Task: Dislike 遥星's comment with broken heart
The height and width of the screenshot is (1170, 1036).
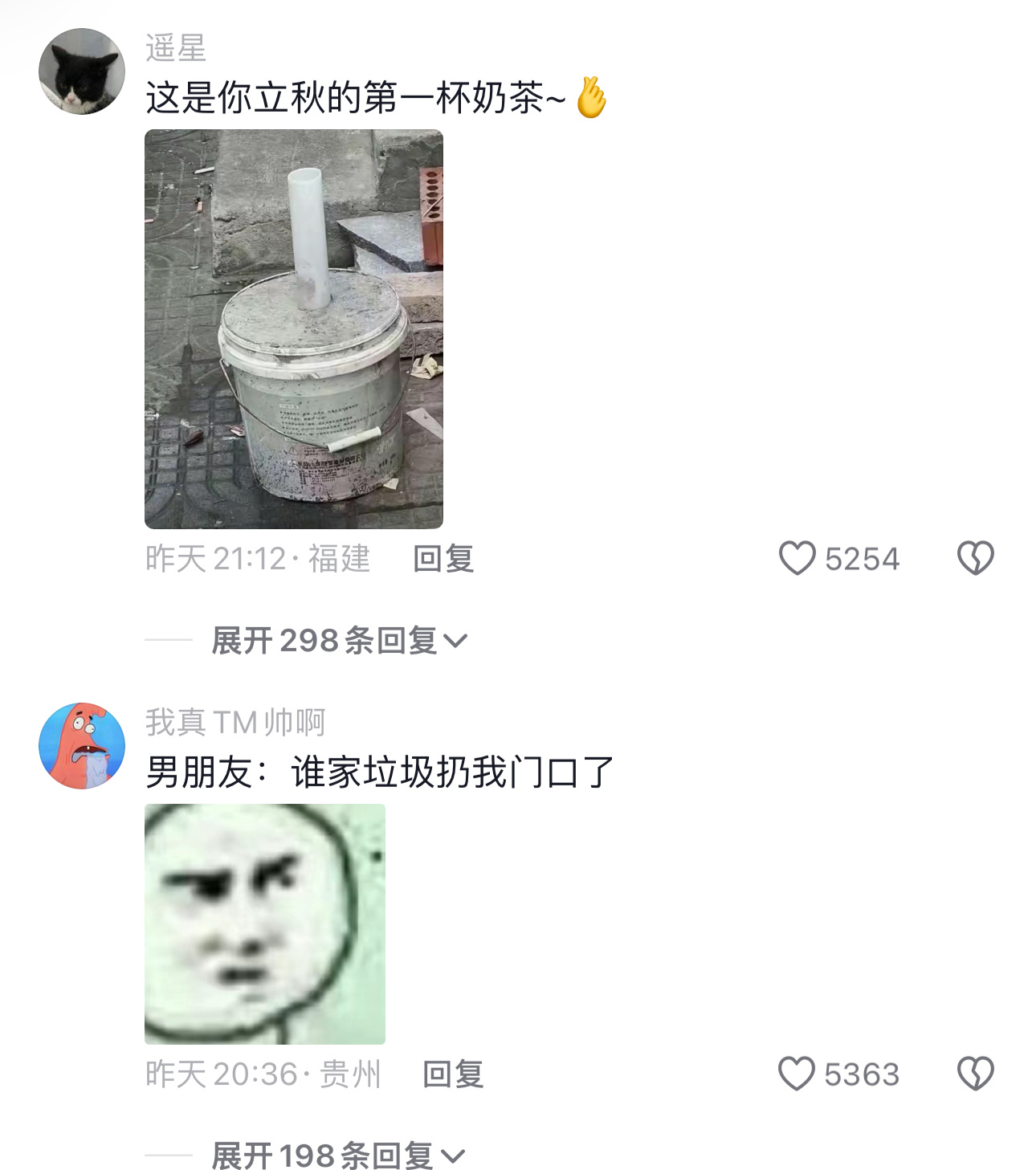Action: pyautogui.click(x=975, y=558)
